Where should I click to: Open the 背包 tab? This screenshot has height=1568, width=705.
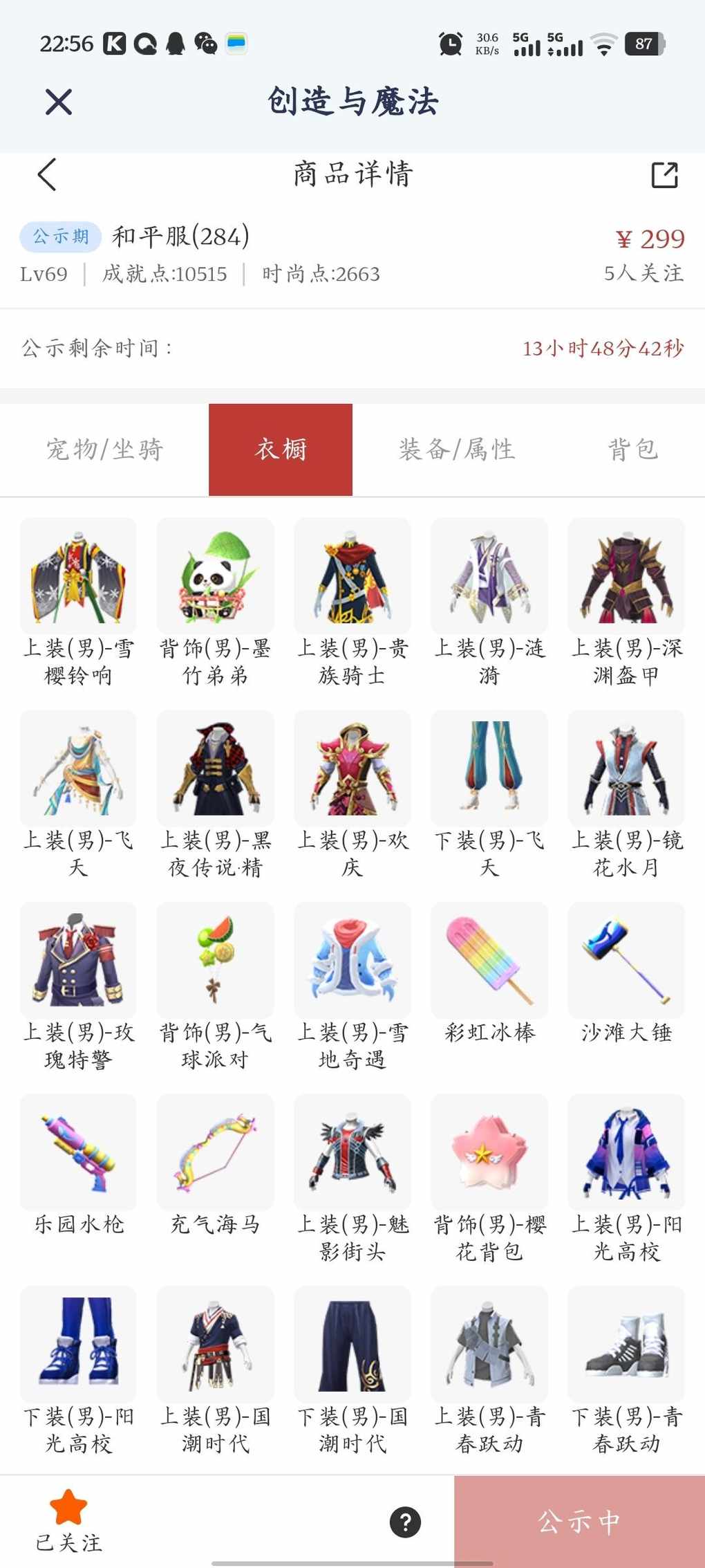coord(632,450)
